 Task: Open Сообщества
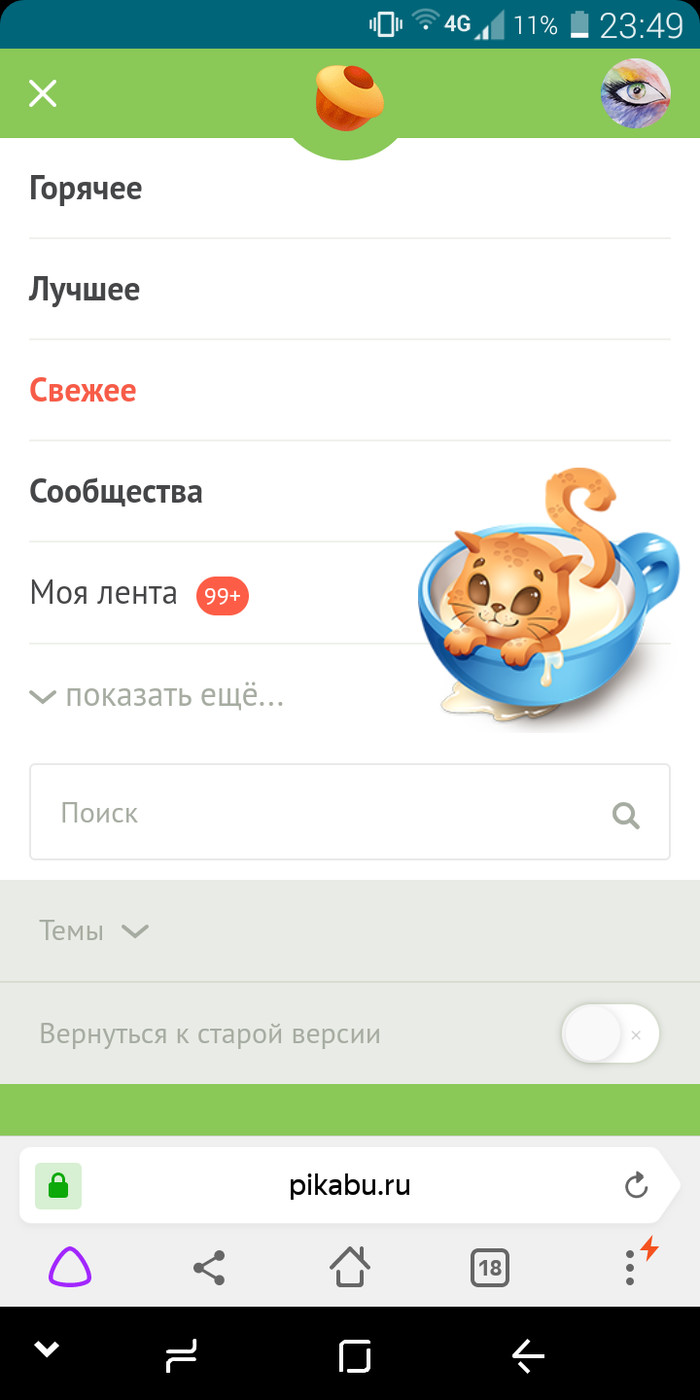click(x=116, y=492)
